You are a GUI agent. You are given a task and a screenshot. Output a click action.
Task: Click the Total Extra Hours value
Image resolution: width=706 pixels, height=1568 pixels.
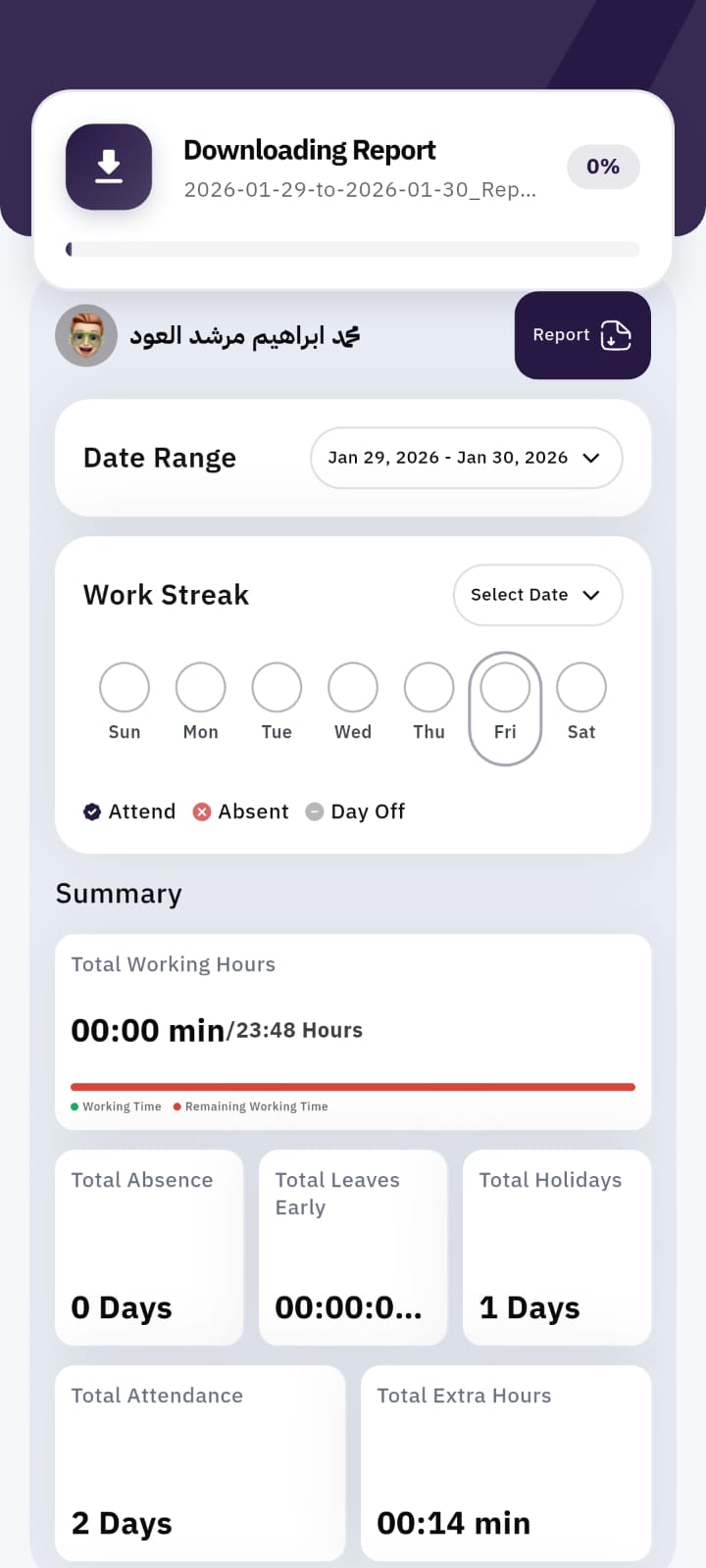[452, 1523]
